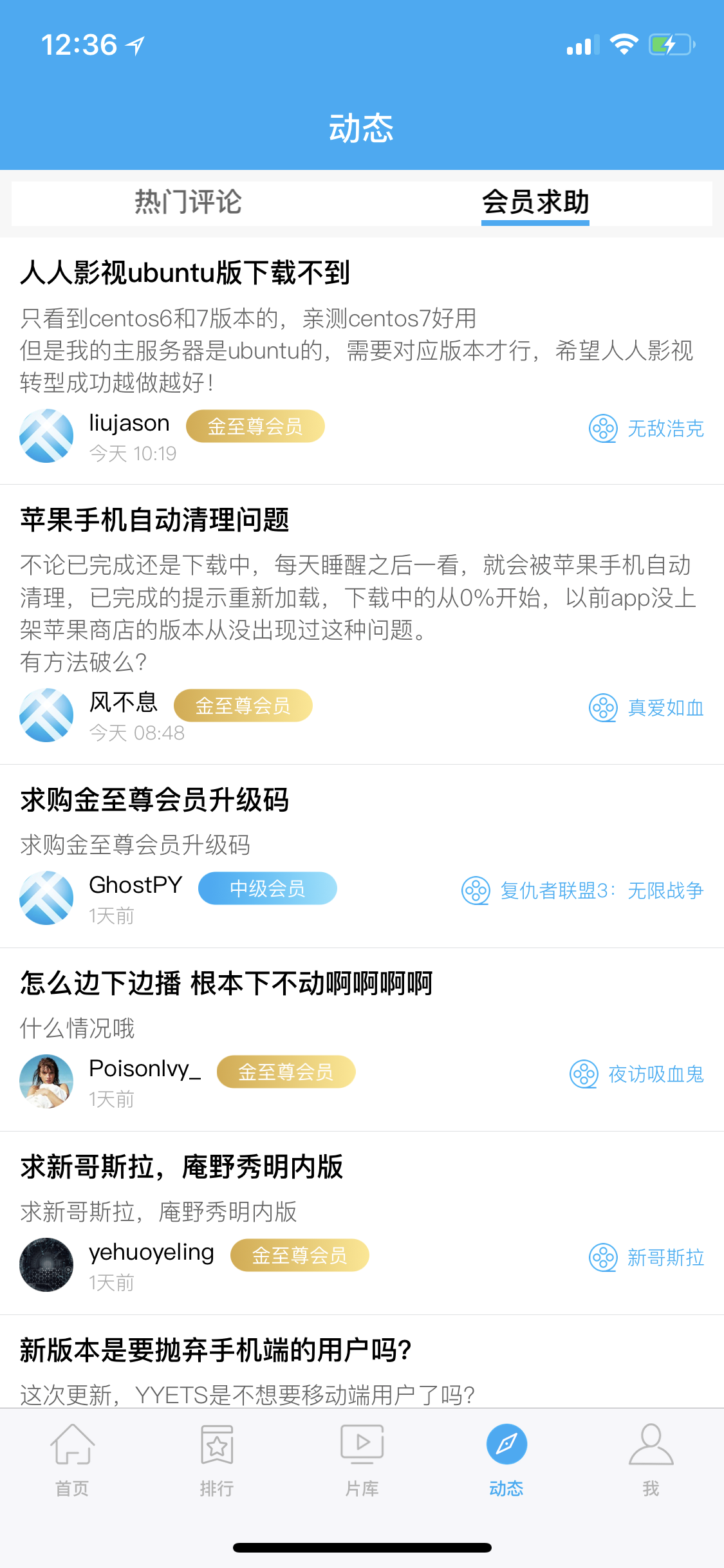View the 真爱如血 show link
Screen dimensions: 724x1568
[647, 708]
